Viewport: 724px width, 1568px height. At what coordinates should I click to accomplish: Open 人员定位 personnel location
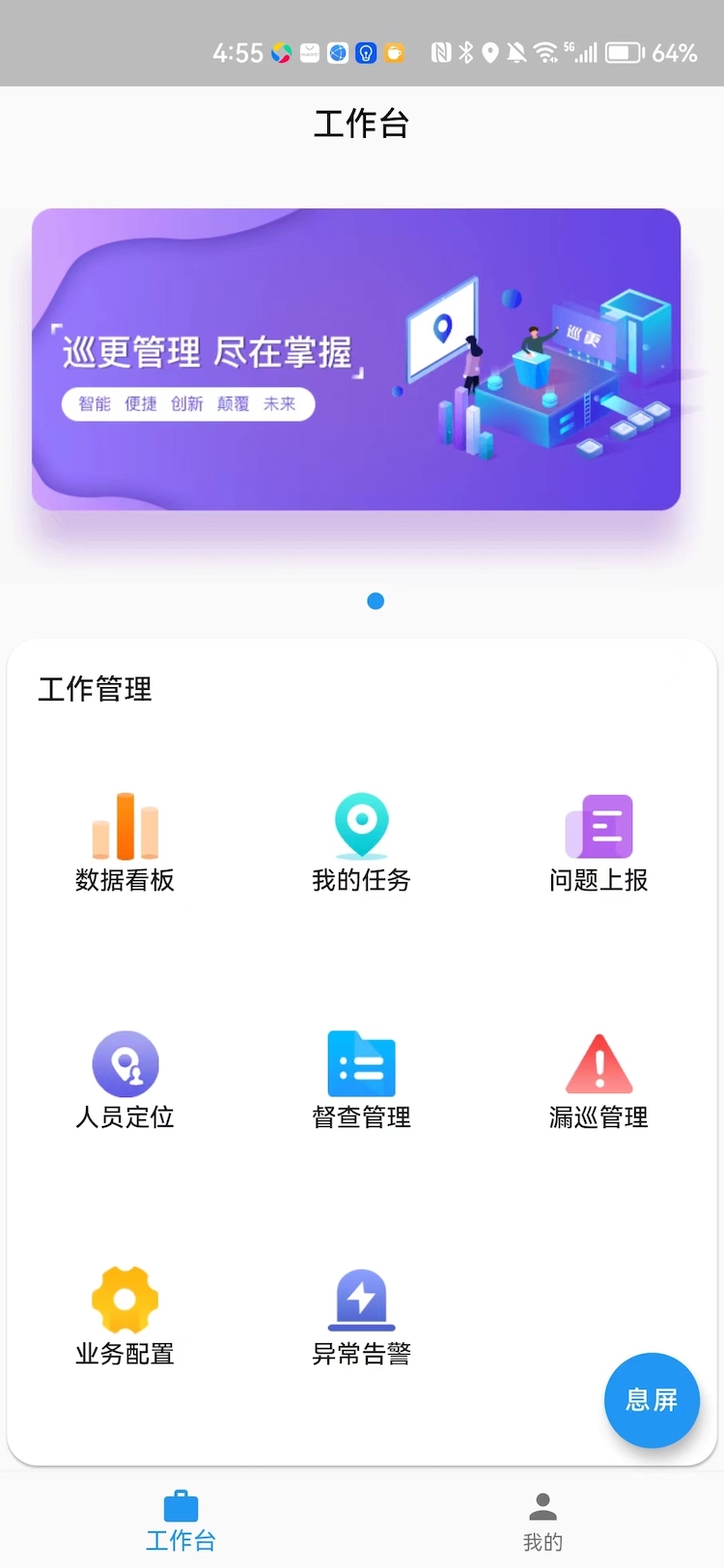point(125,1079)
